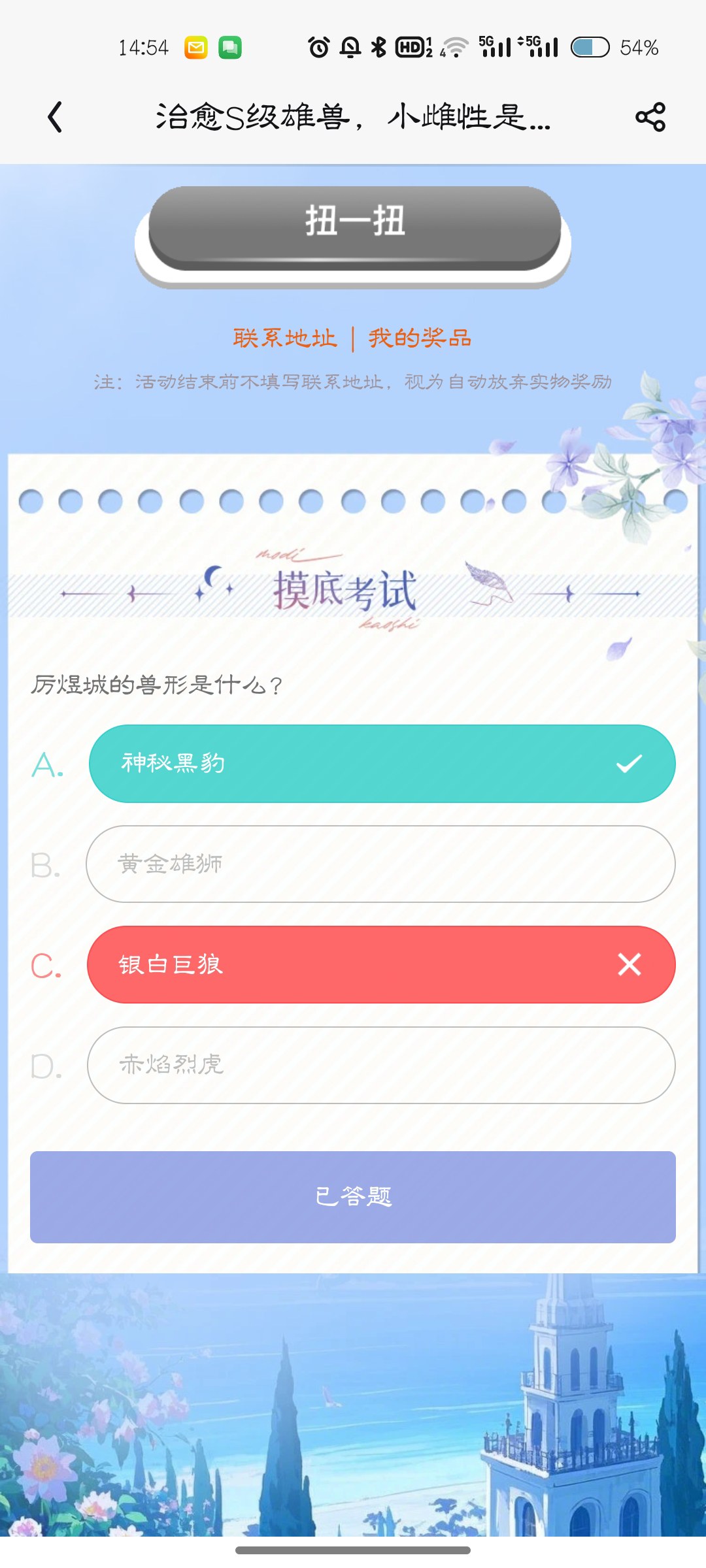This screenshot has width=706, height=1568.
Task: Open the 我的奖品 link
Action: tap(420, 338)
